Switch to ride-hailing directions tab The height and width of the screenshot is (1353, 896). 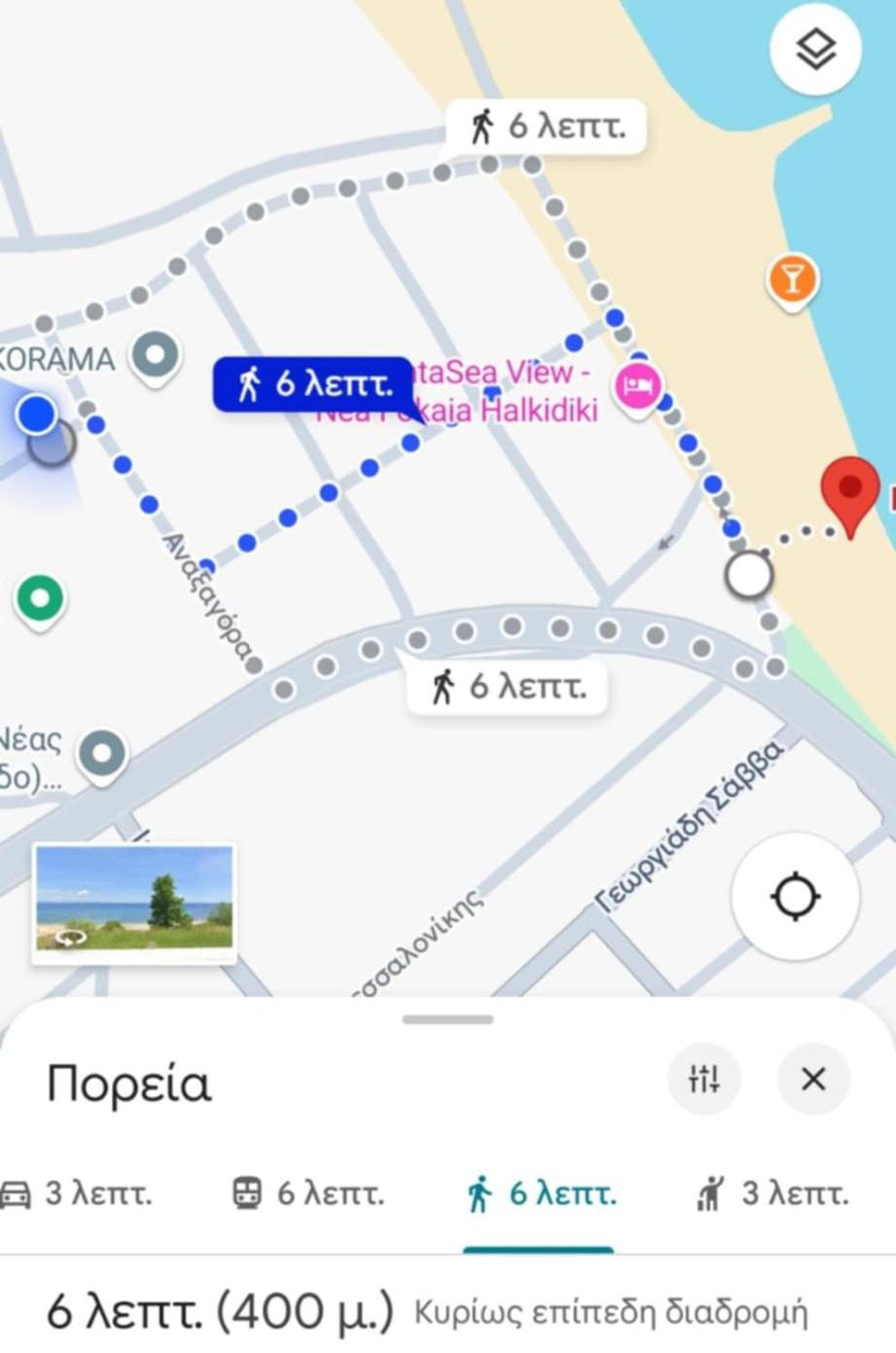773,1193
